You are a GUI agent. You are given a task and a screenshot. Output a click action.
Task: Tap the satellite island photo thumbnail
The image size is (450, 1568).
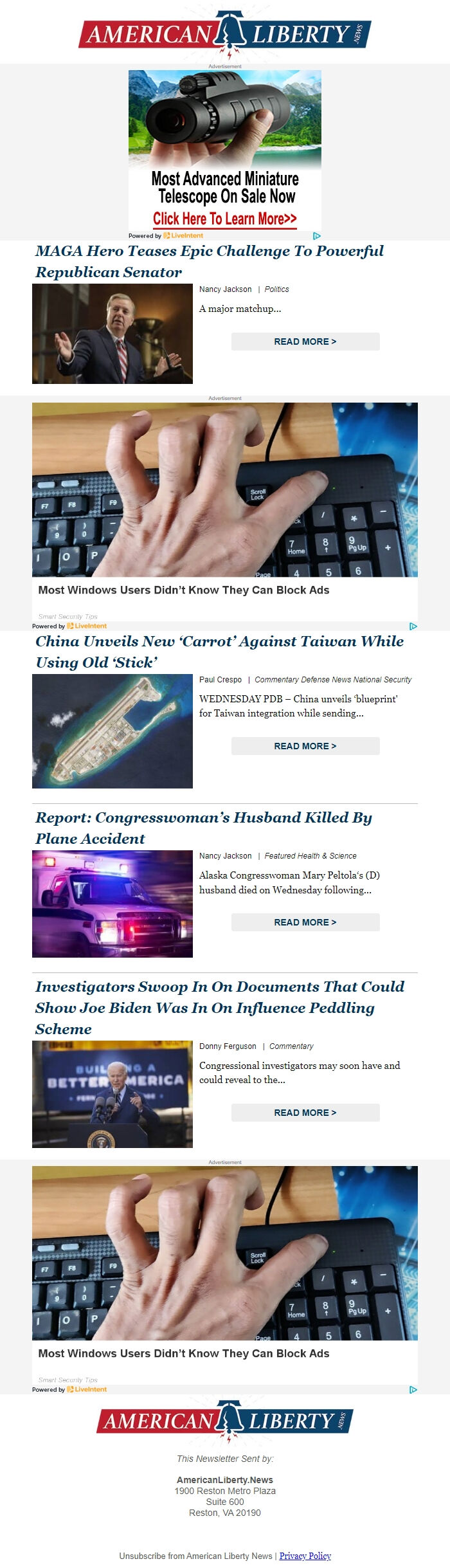pyautogui.click(x=113, y=731)
